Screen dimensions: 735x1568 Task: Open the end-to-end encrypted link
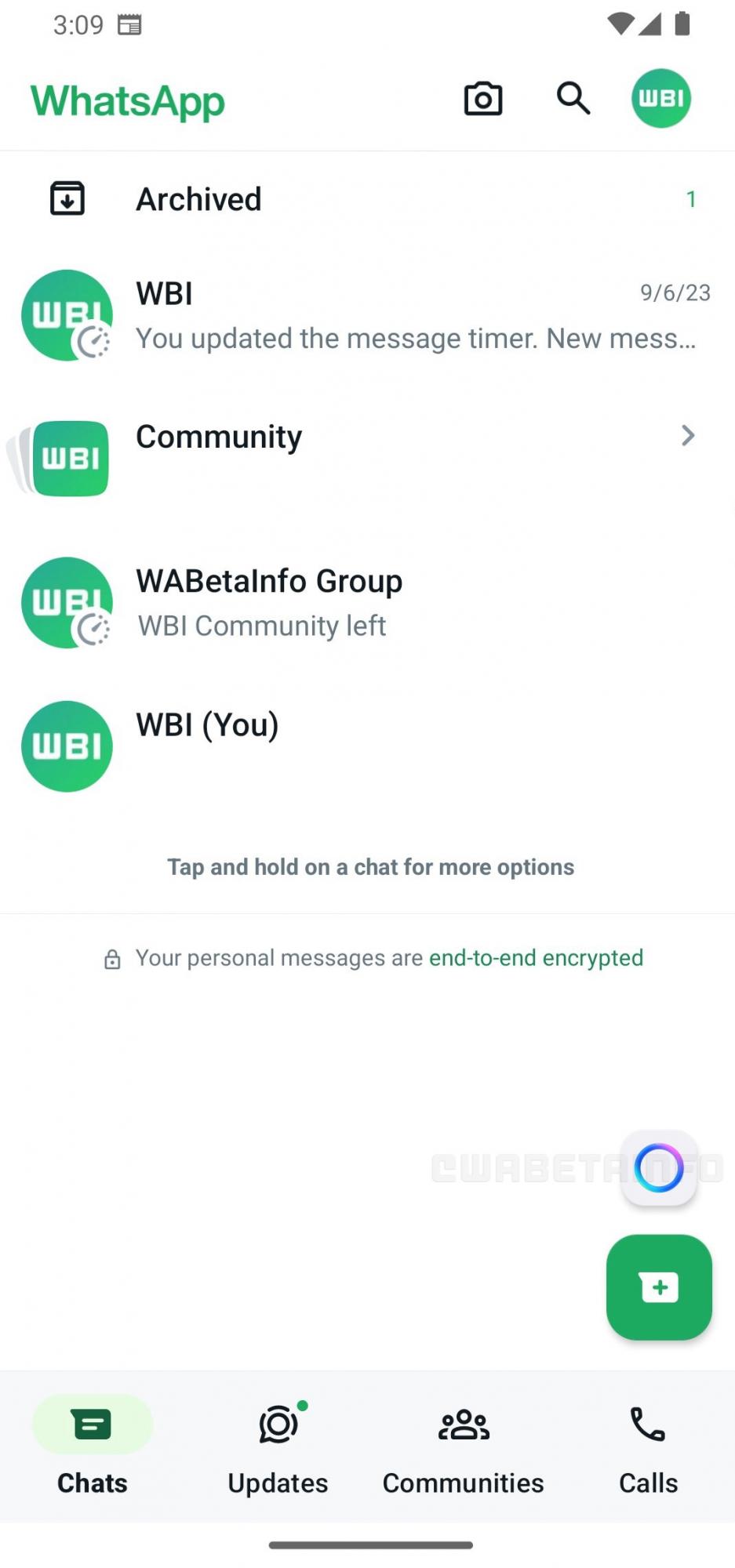tap(536, 957)
